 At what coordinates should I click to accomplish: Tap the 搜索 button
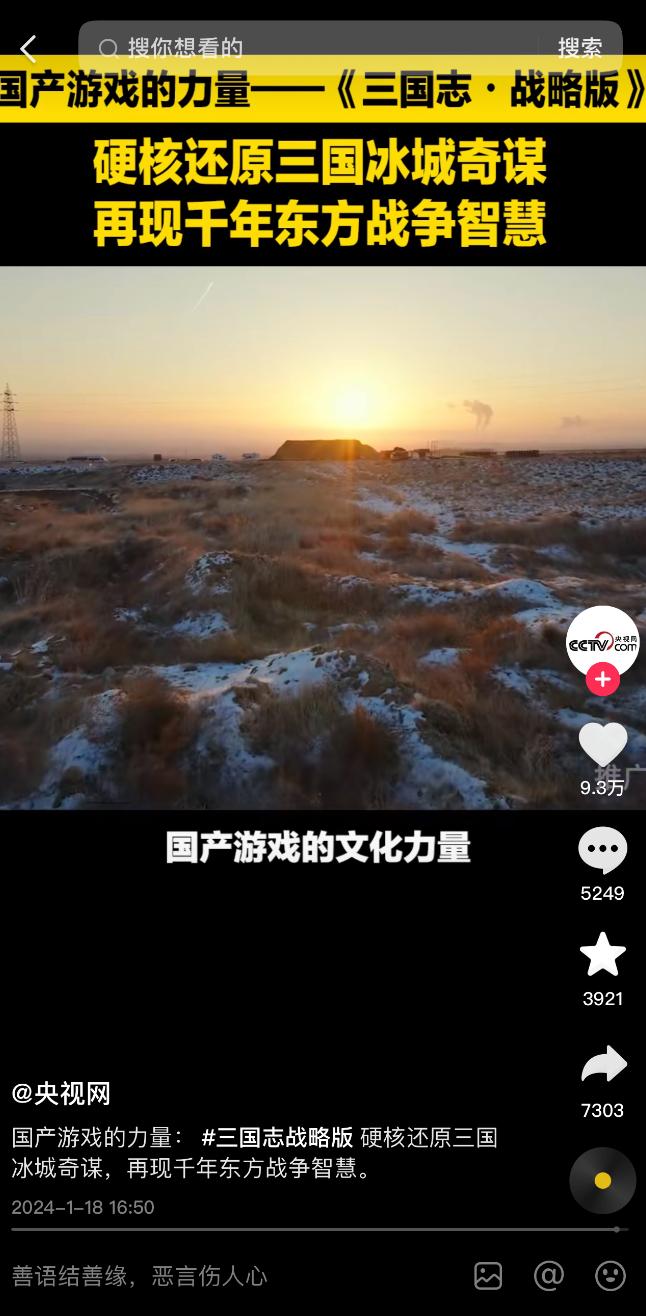pyautogui.click(x=580, y=48)
